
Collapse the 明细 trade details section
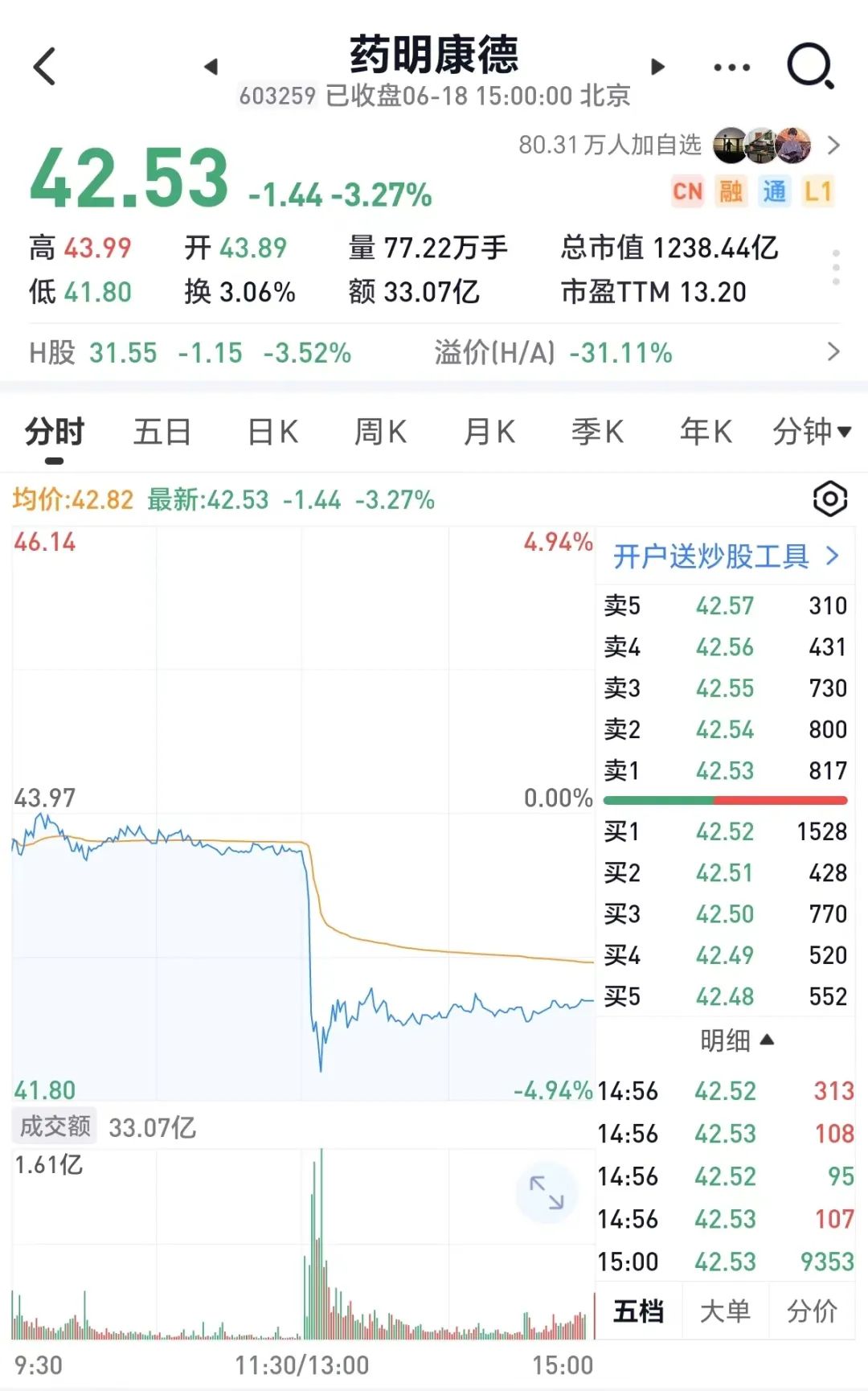[736, 1040]
